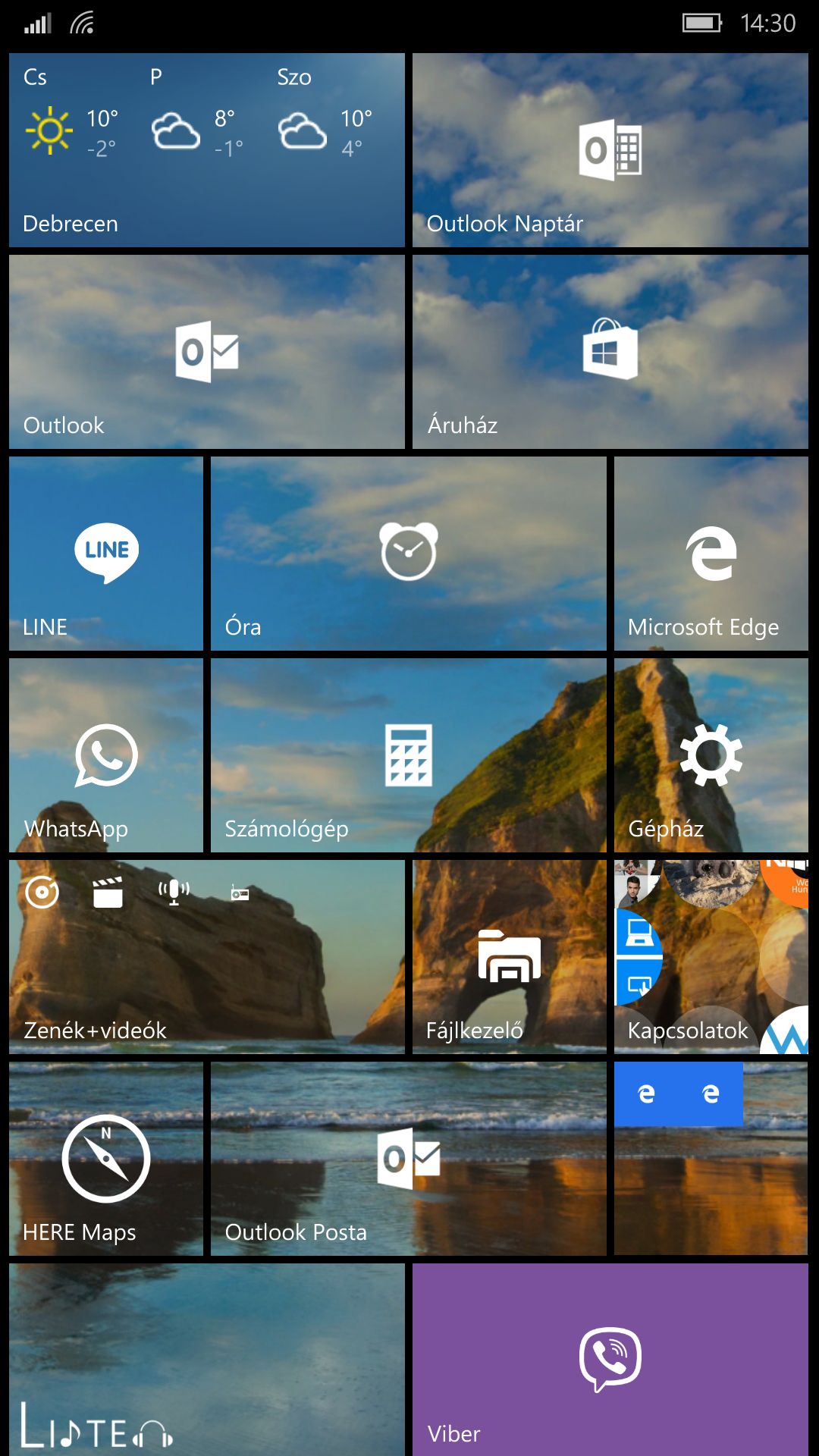819x1456 pixels.
Task: Open the folder tile with two Edge icons
Action: (x=711, y=1159)
